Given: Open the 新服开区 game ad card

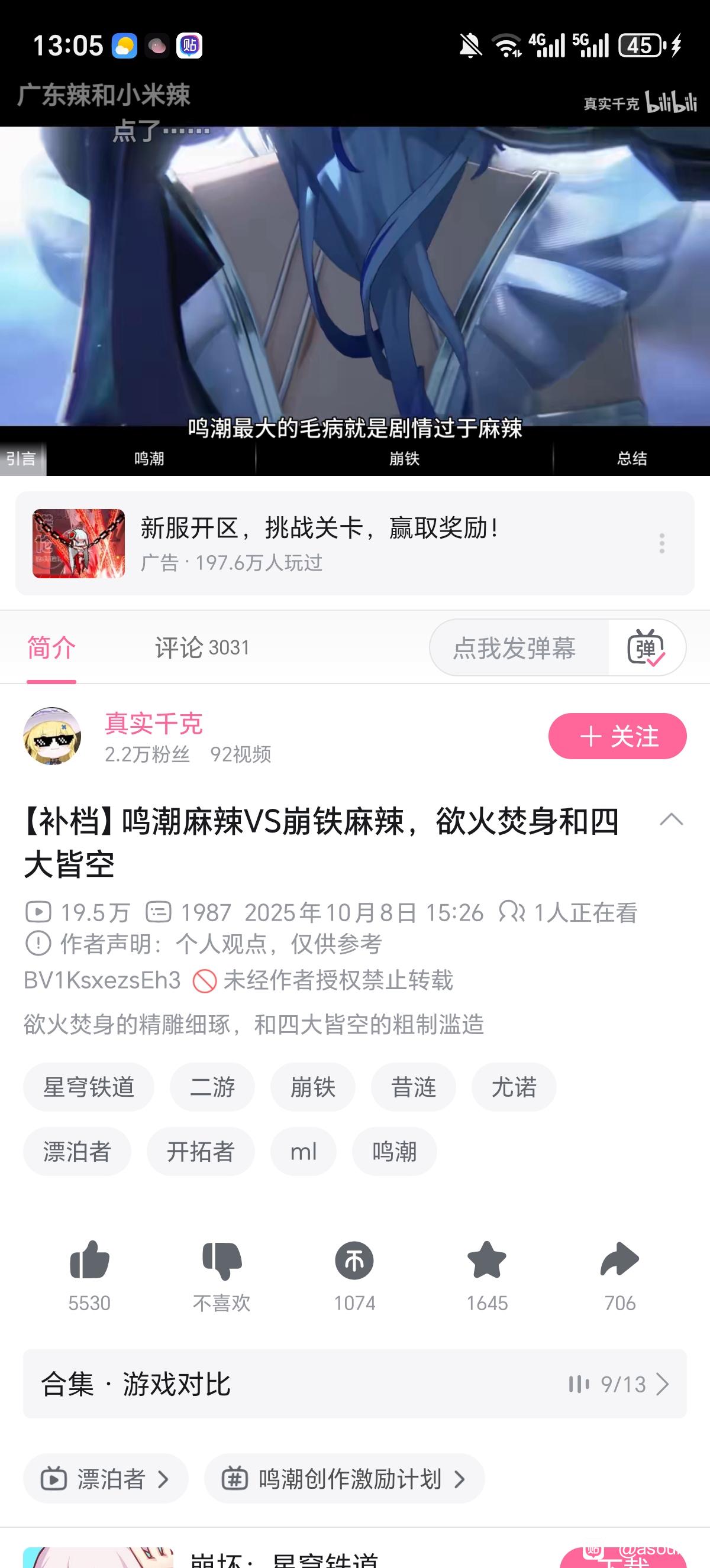Looking at the screenshot, I should [x=341, y=543].
